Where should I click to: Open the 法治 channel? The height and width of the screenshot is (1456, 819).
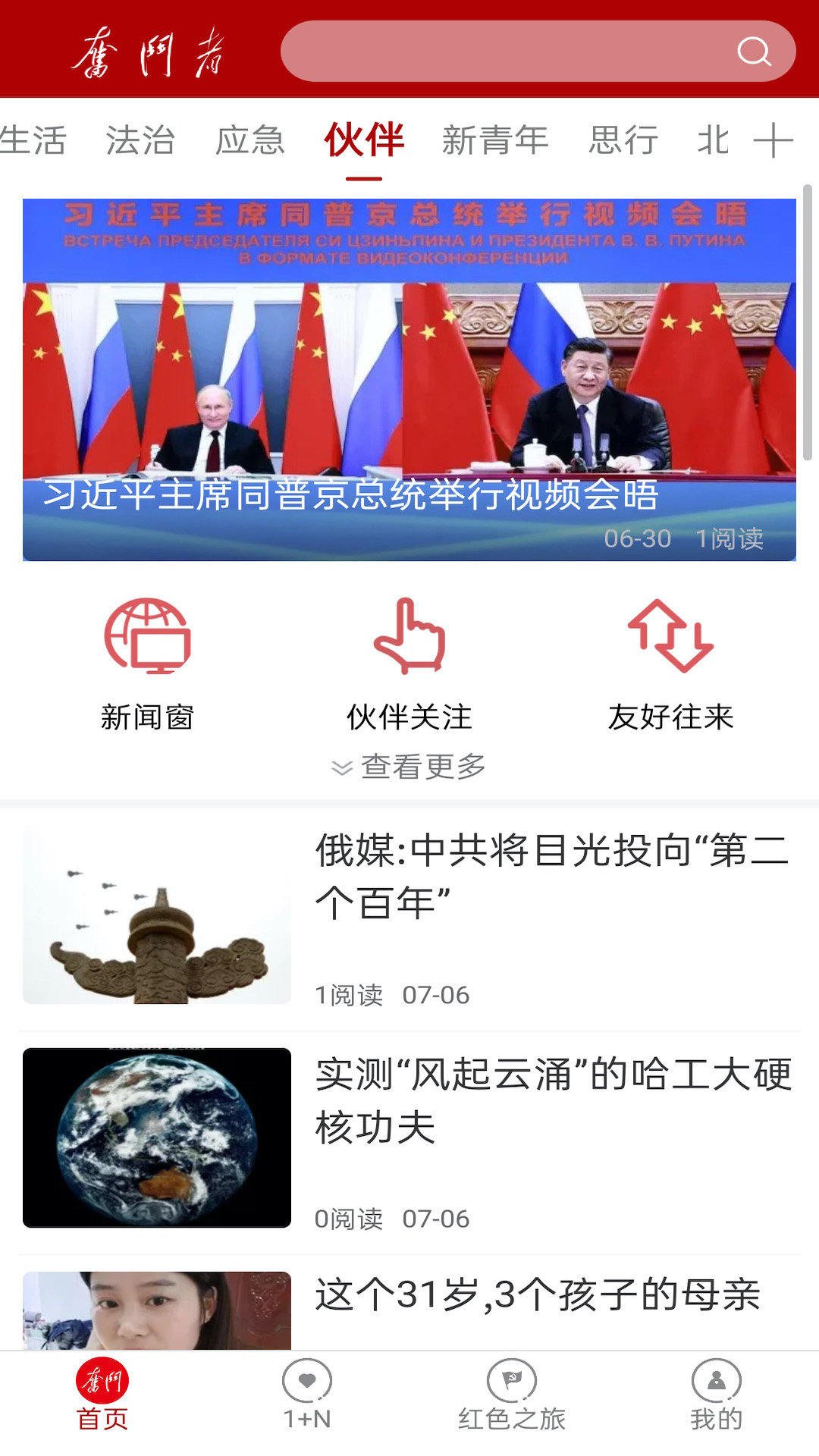pos(143,139)
